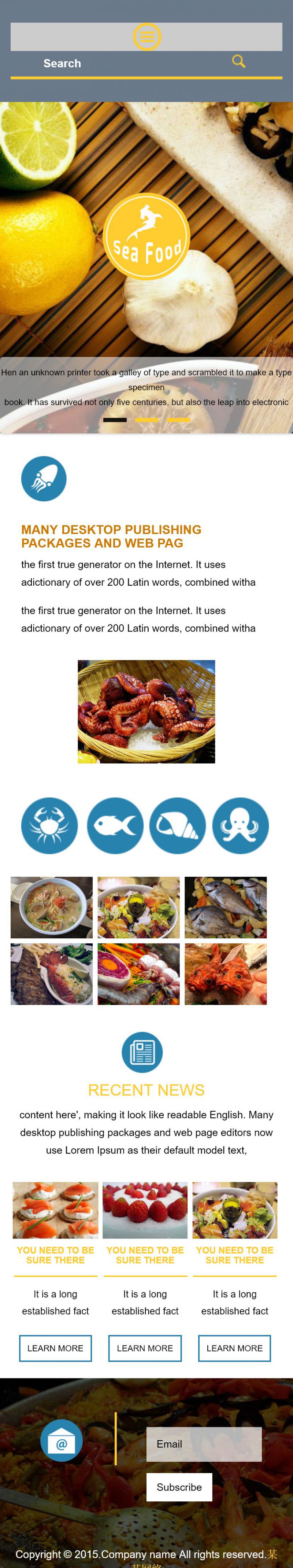
Task: Open the crab category icon
Action: (49, 825)
